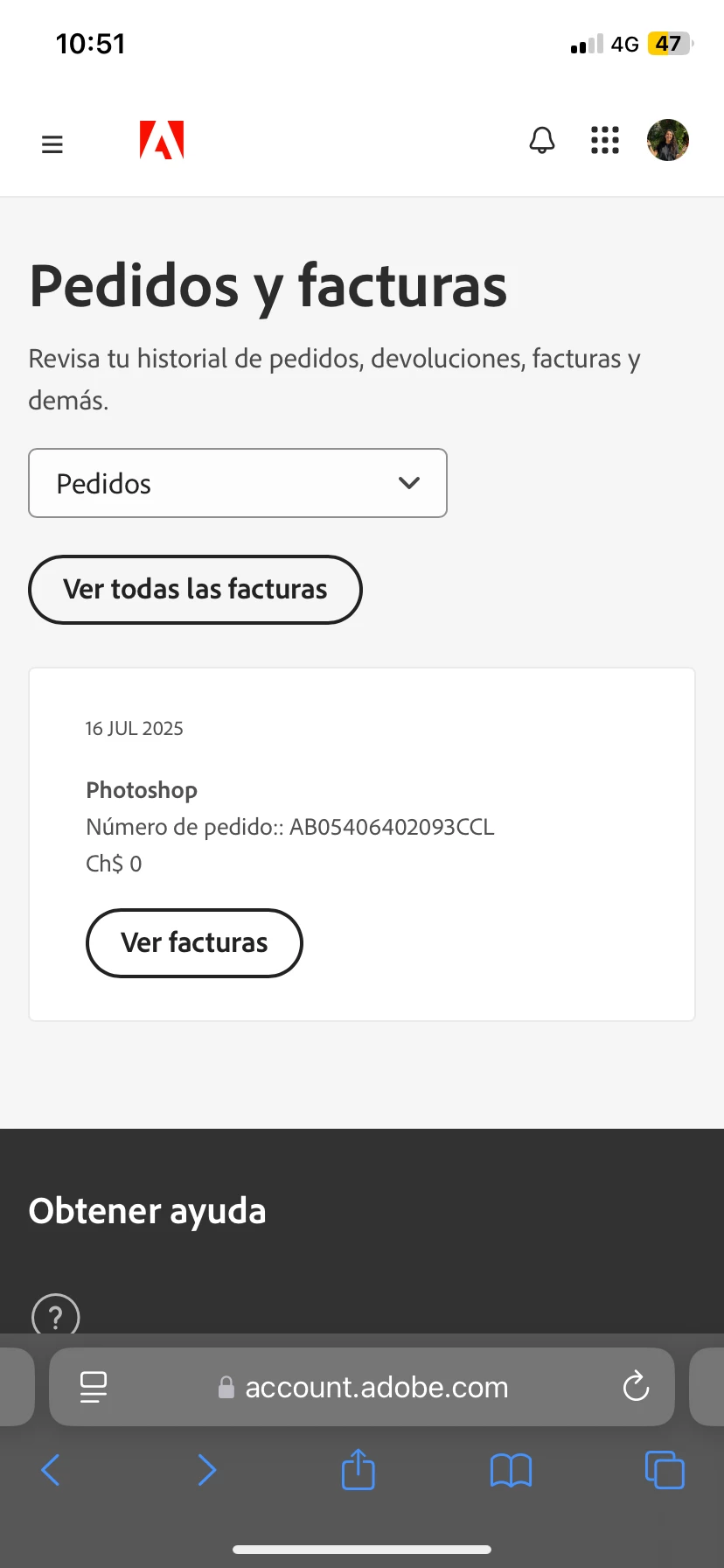View invoices for the Photoshop order
The height and width of the screenshot is (1568, 724).
194,943
